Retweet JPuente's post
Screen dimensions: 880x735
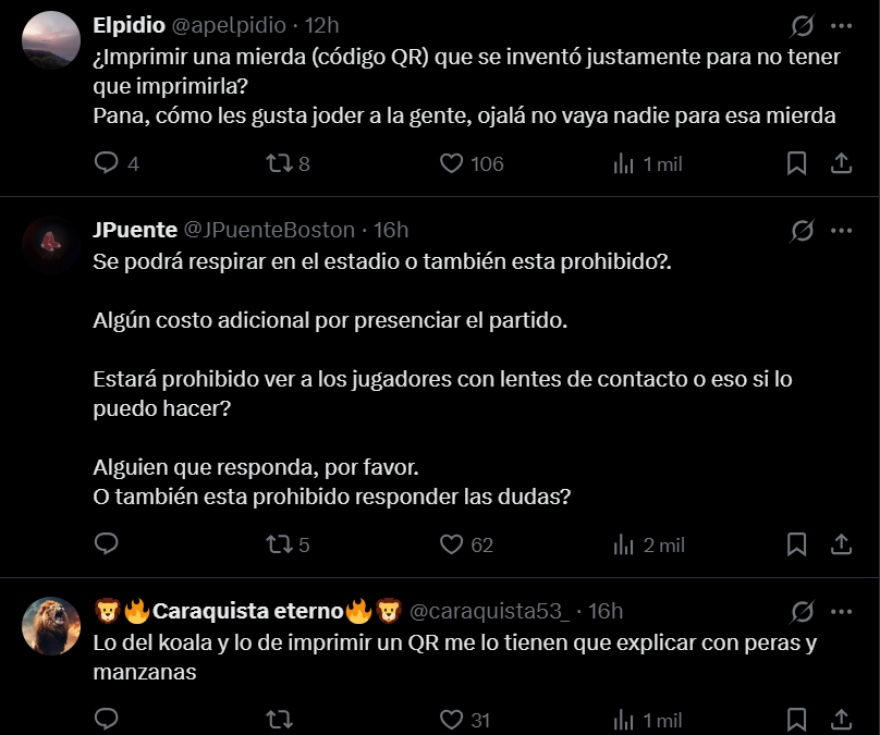(279, 544)
